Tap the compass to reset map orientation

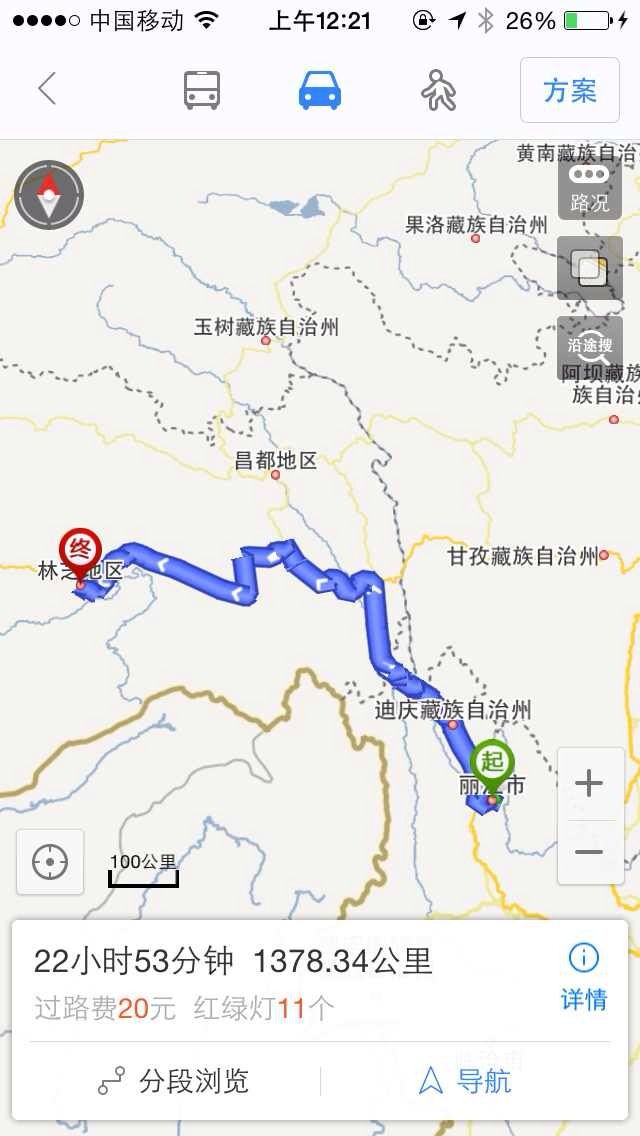click(49, 195)
